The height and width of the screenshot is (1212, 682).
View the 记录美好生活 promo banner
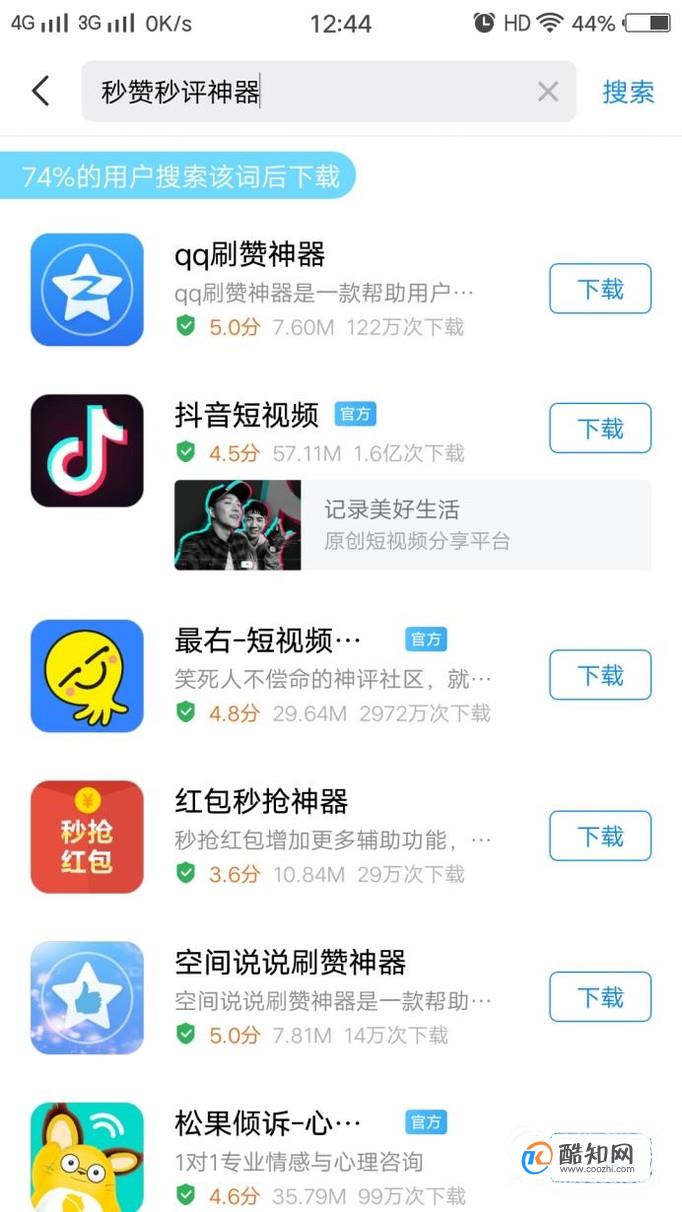(412, 525)
